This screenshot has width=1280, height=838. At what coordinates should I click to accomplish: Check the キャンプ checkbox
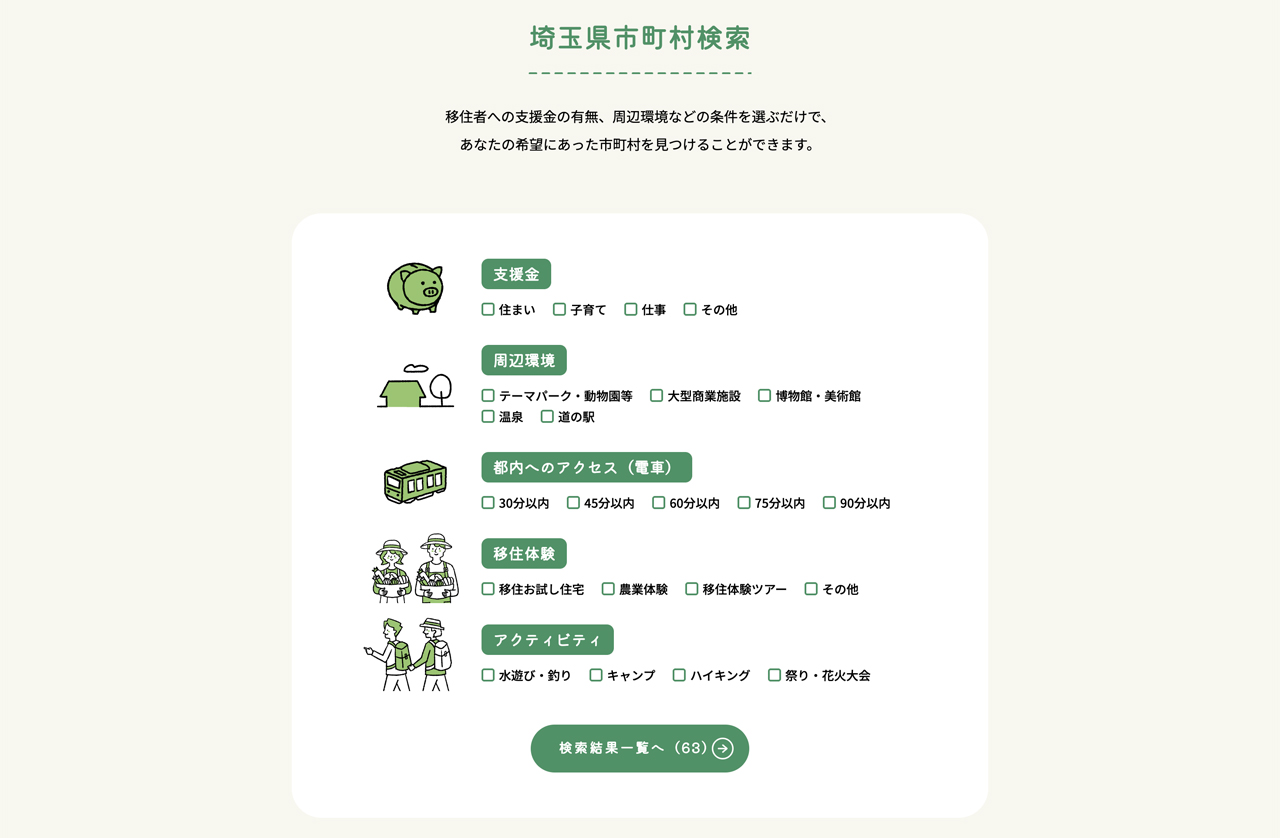(596, 675)
